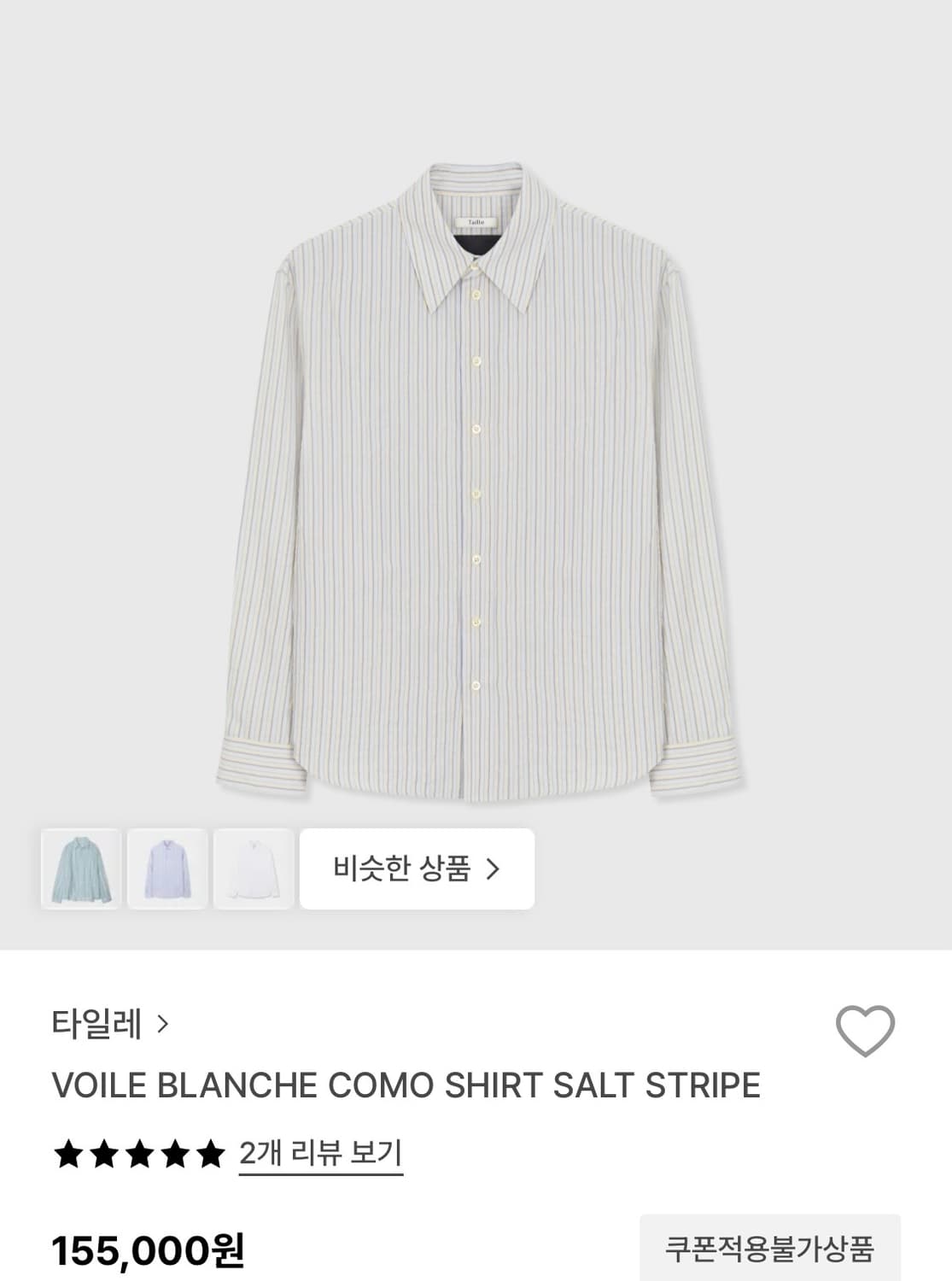952x1281 pixels.
Task: Select the lavender blue shirt thumbnail
Action: click(x=166, y=869)
